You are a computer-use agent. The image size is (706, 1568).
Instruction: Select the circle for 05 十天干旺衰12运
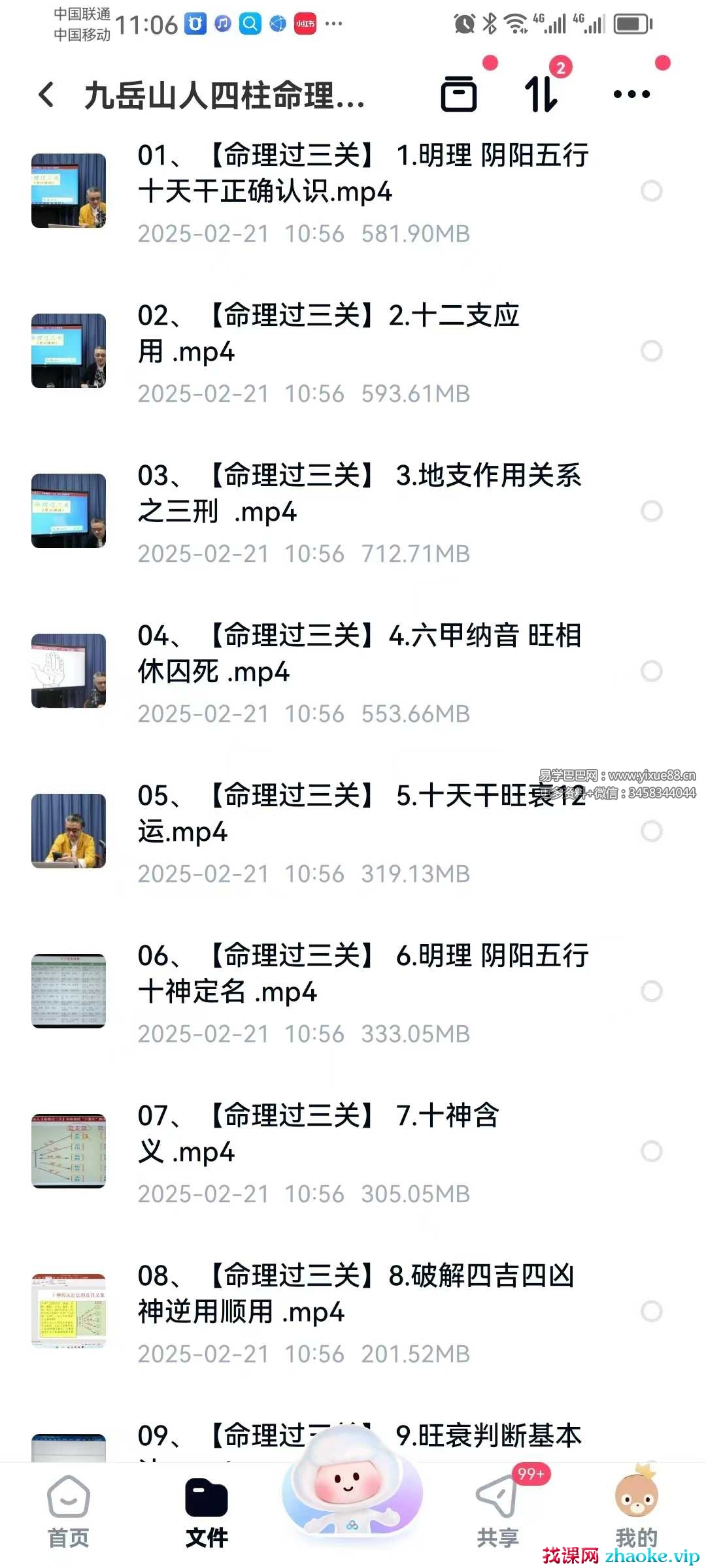[x=652, y=831]
